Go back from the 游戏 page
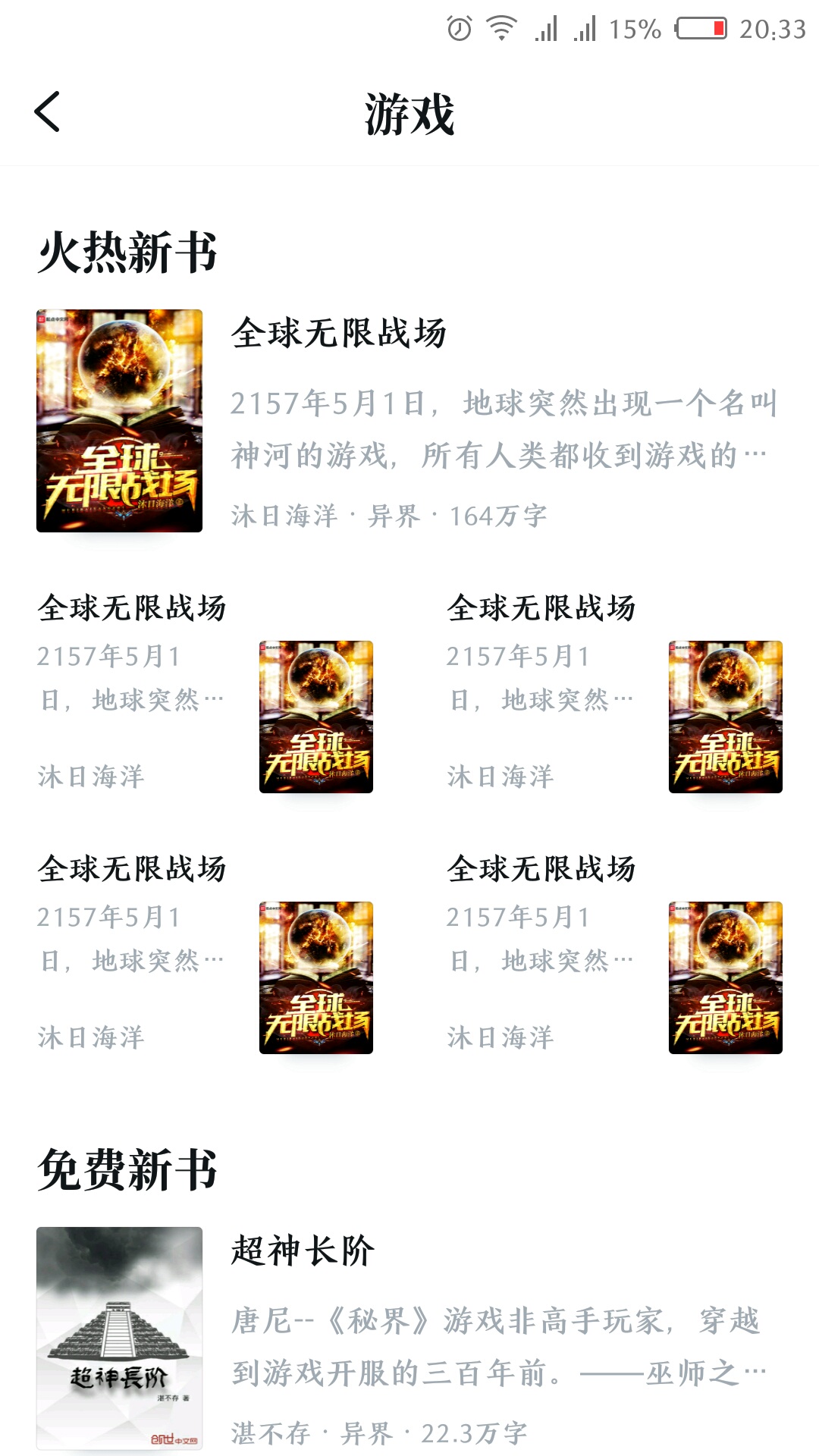Screen dimensions: 819x1456 (x=47, y=112)
